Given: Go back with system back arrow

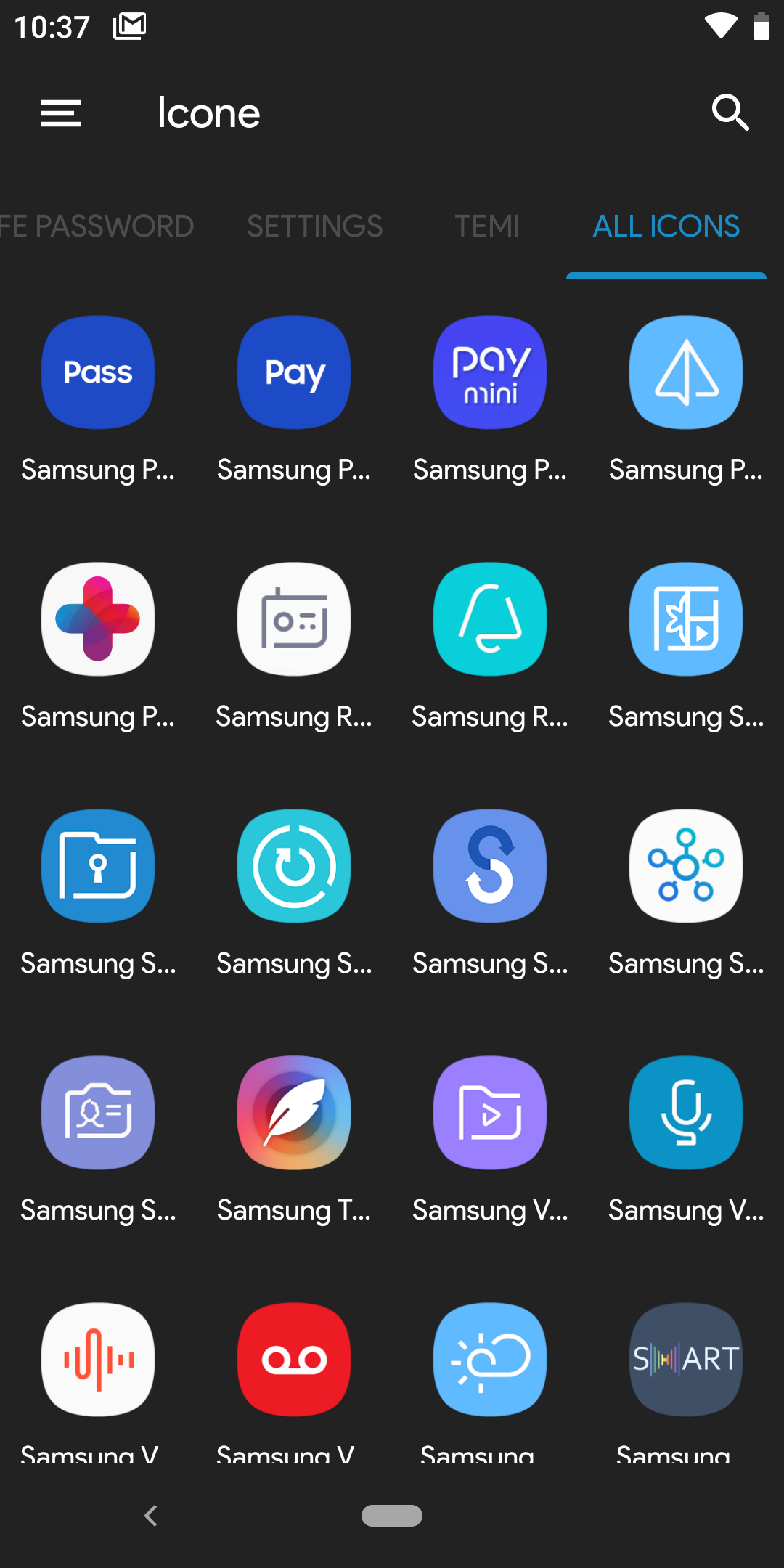Looking at the screenshot, I should [151, 1516].
